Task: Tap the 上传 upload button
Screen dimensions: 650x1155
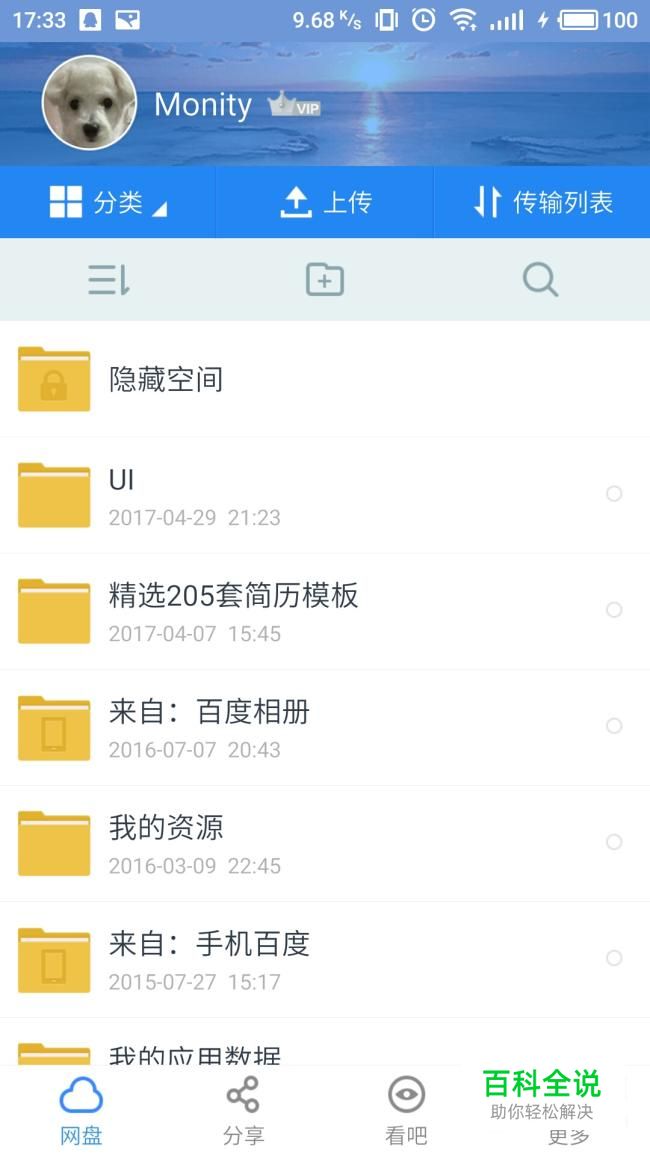Action: point(325,202)
